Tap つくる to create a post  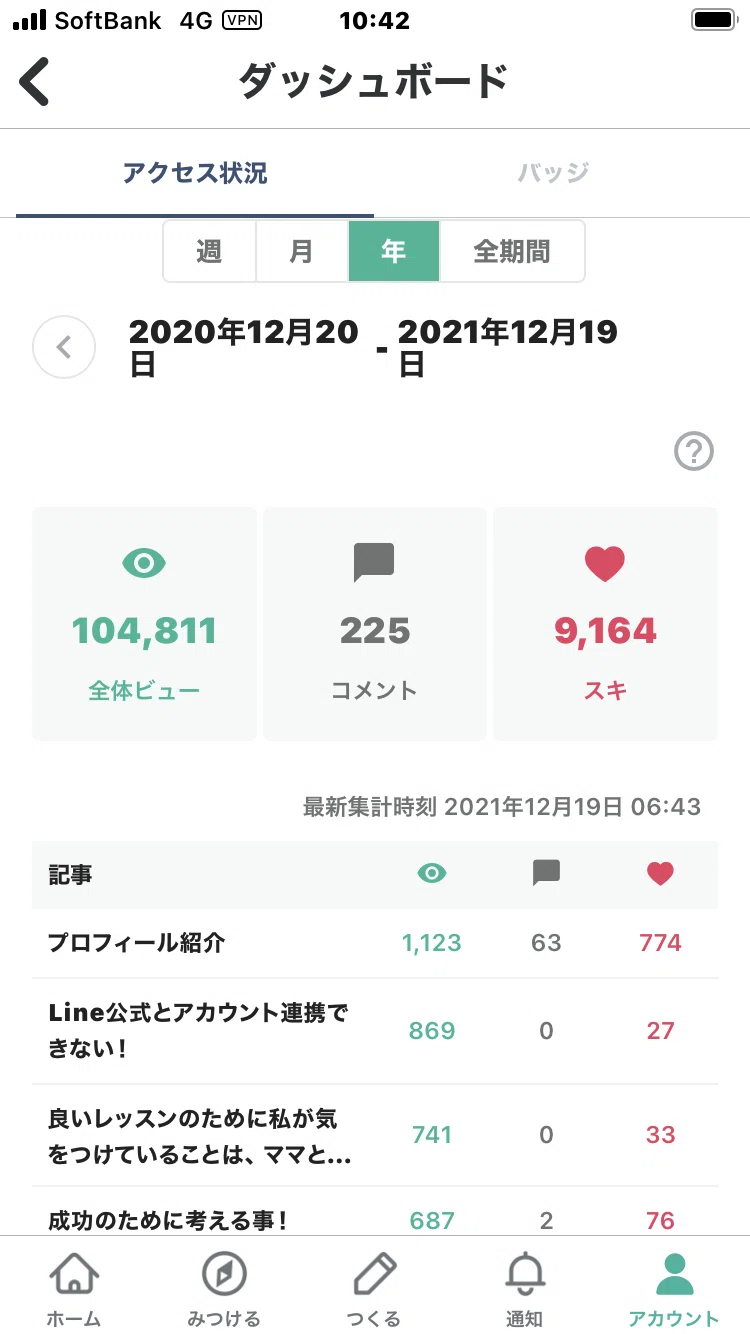coord(374,1289)
